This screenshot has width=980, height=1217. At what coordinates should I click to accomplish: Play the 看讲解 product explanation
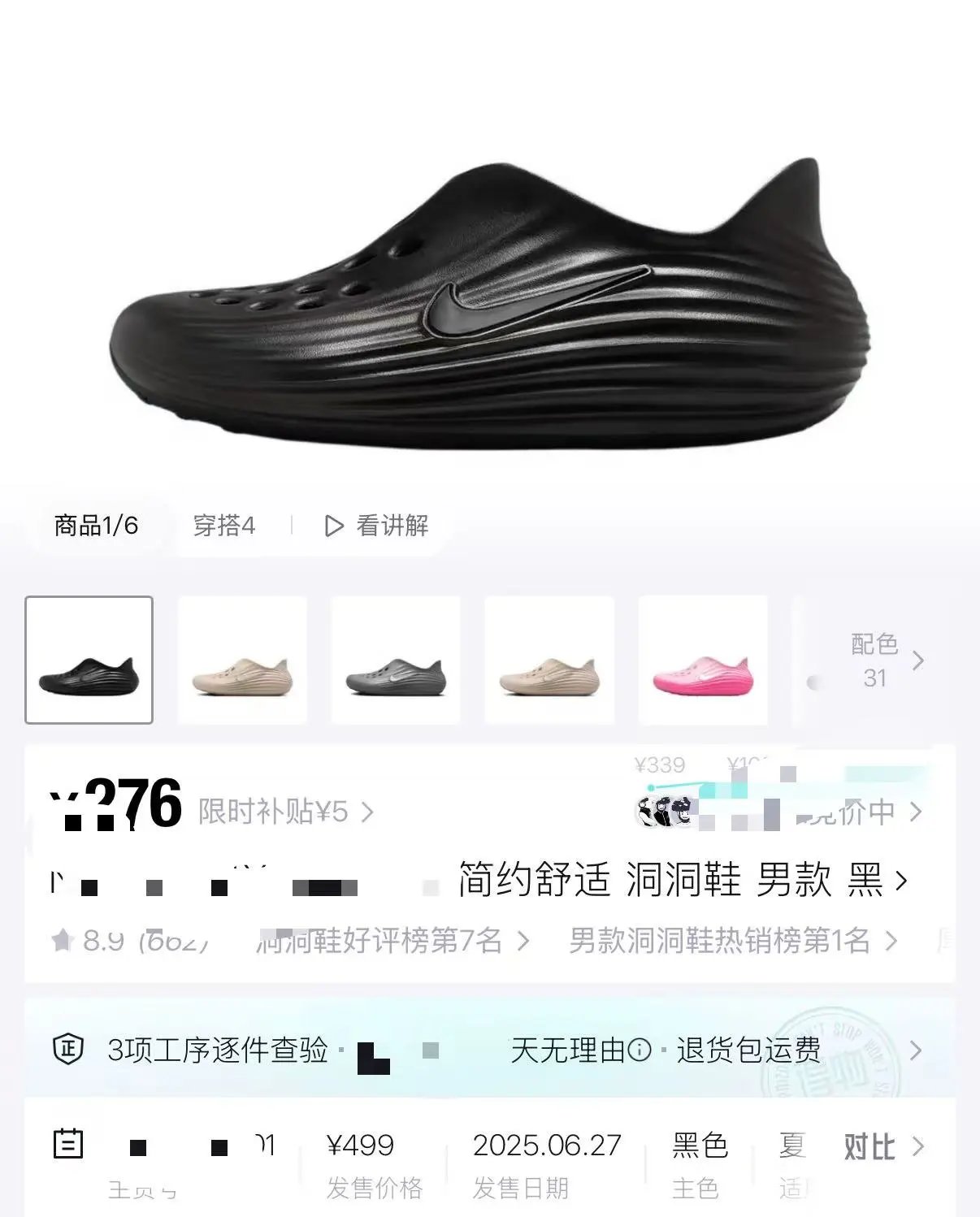click(x=375, y=526)
